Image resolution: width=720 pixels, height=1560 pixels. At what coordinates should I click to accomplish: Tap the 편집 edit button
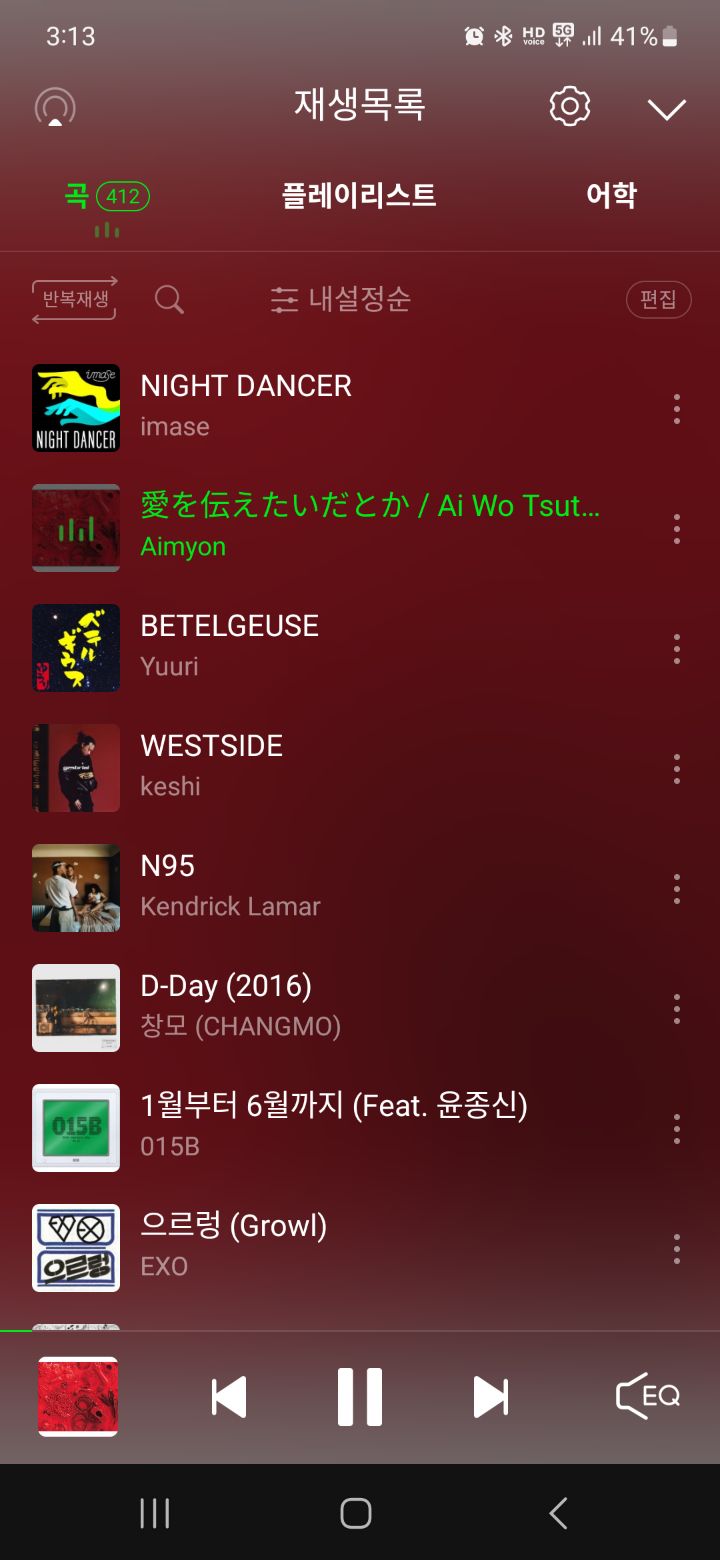point(658,299)
